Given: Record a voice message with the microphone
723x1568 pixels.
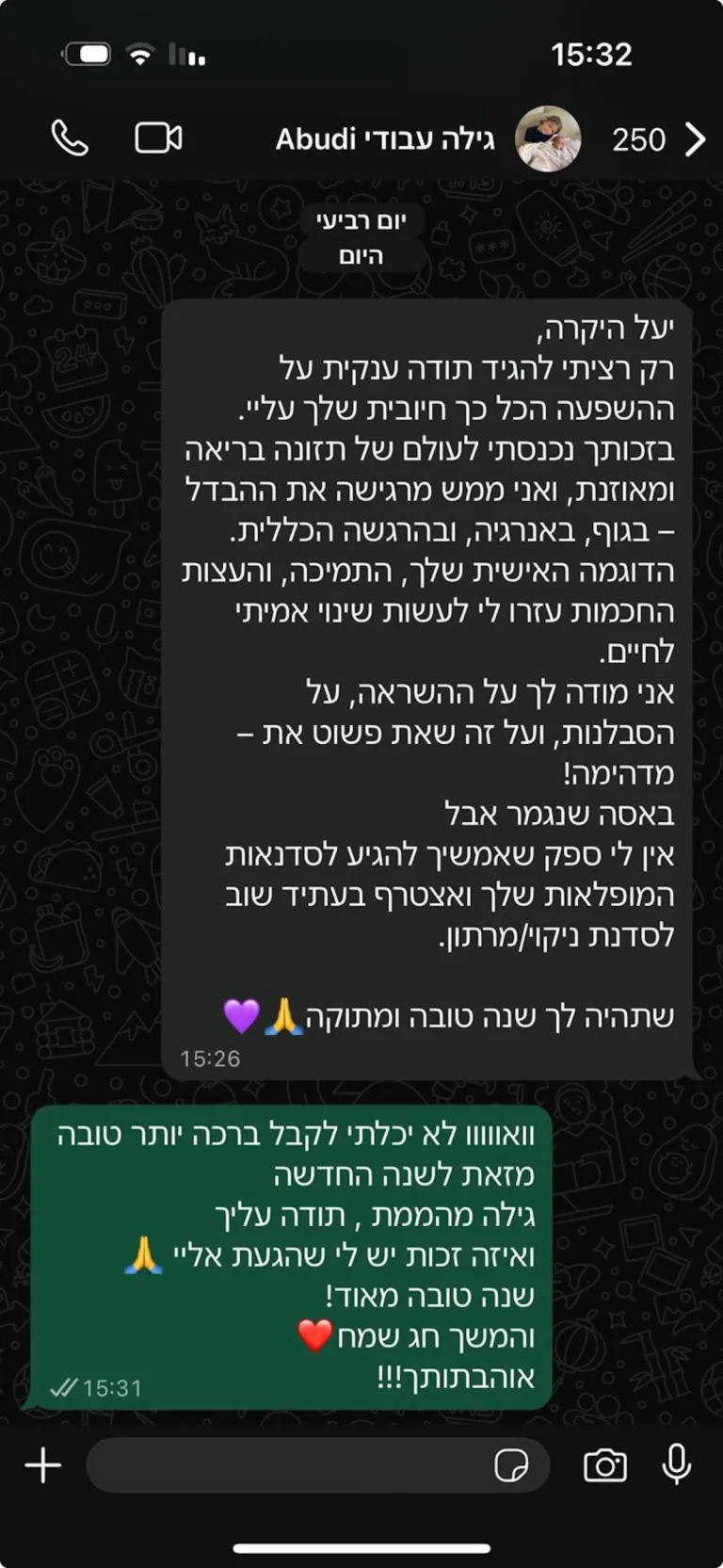Looking at the screenshot, I should (677, 1465).
